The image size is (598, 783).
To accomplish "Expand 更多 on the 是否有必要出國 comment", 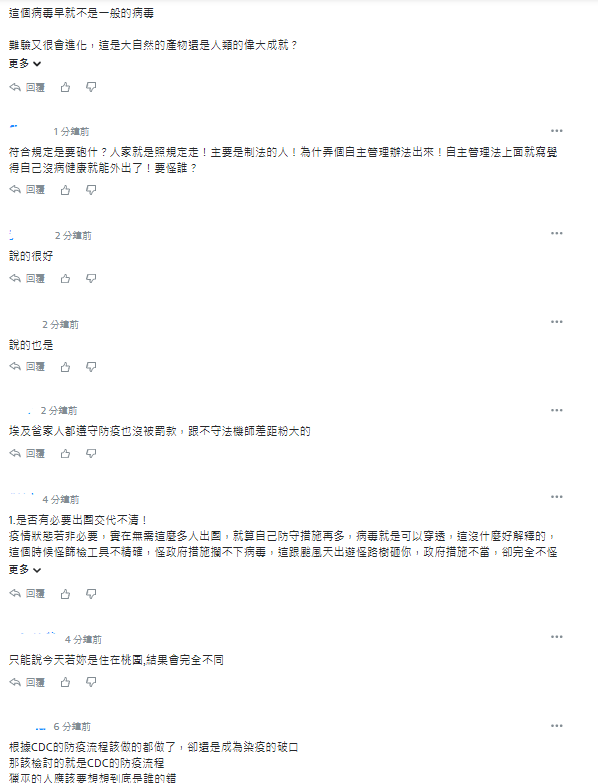I will coord(24,569).
